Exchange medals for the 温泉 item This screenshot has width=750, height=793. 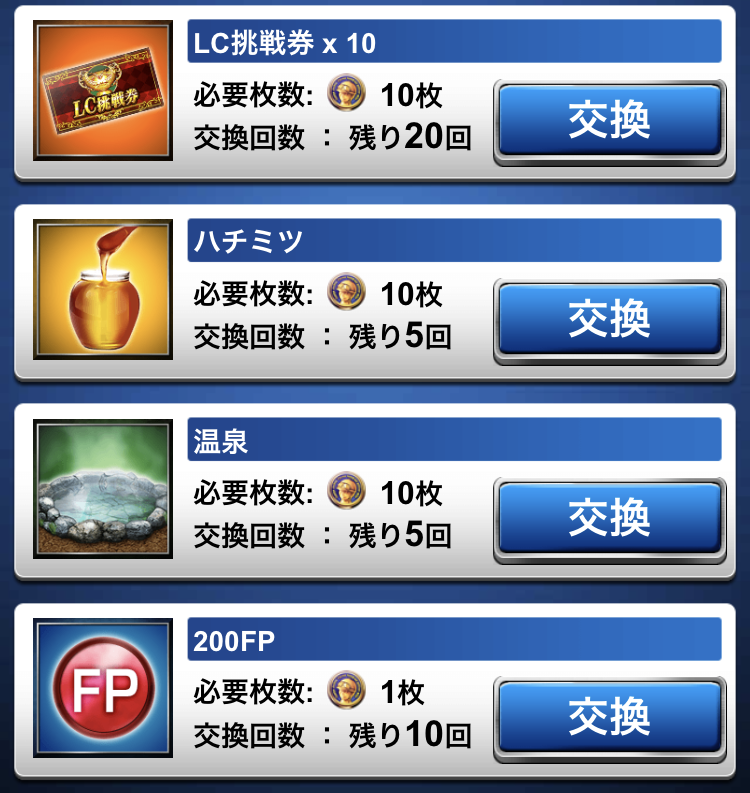point(609,518)
